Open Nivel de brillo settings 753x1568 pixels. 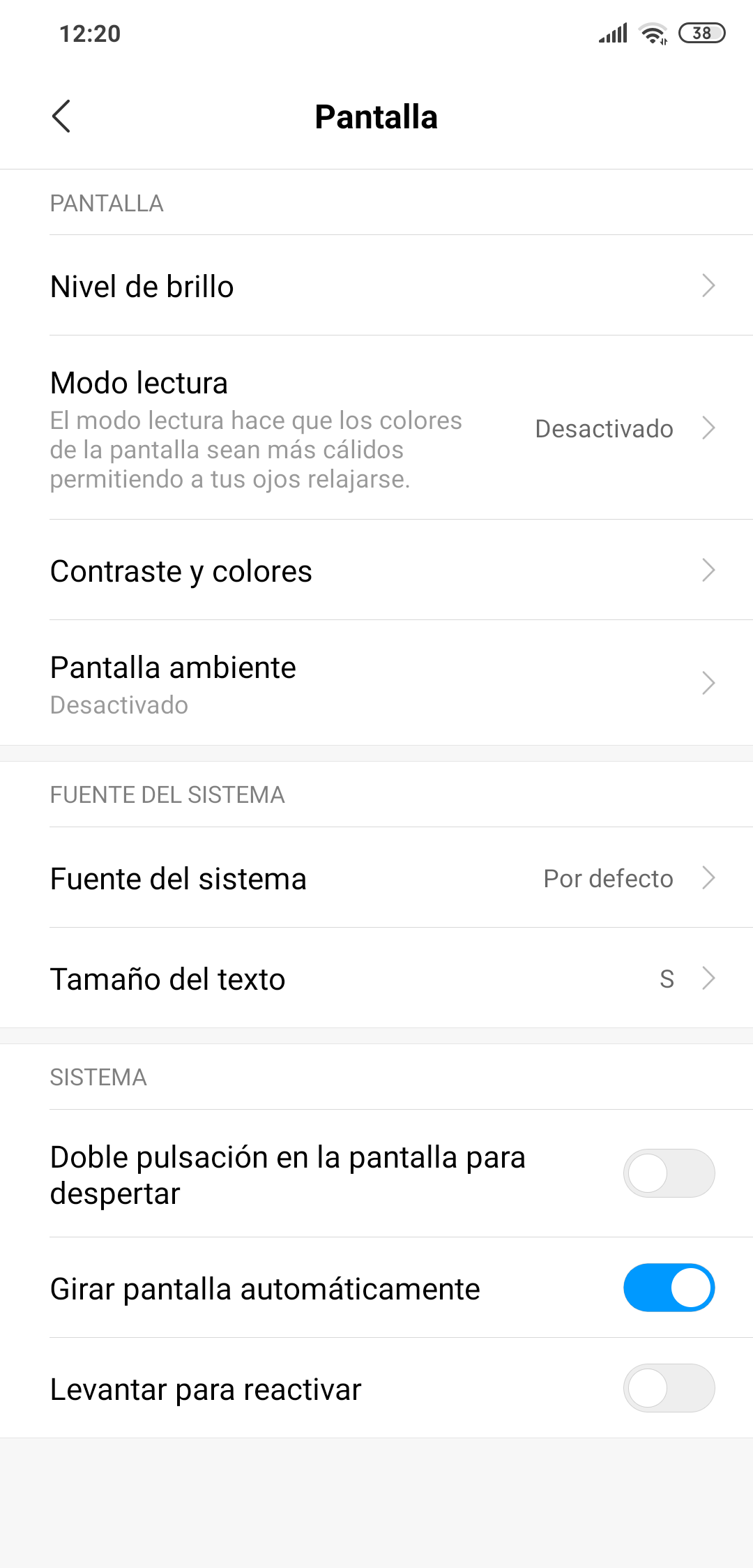[376, 285]
